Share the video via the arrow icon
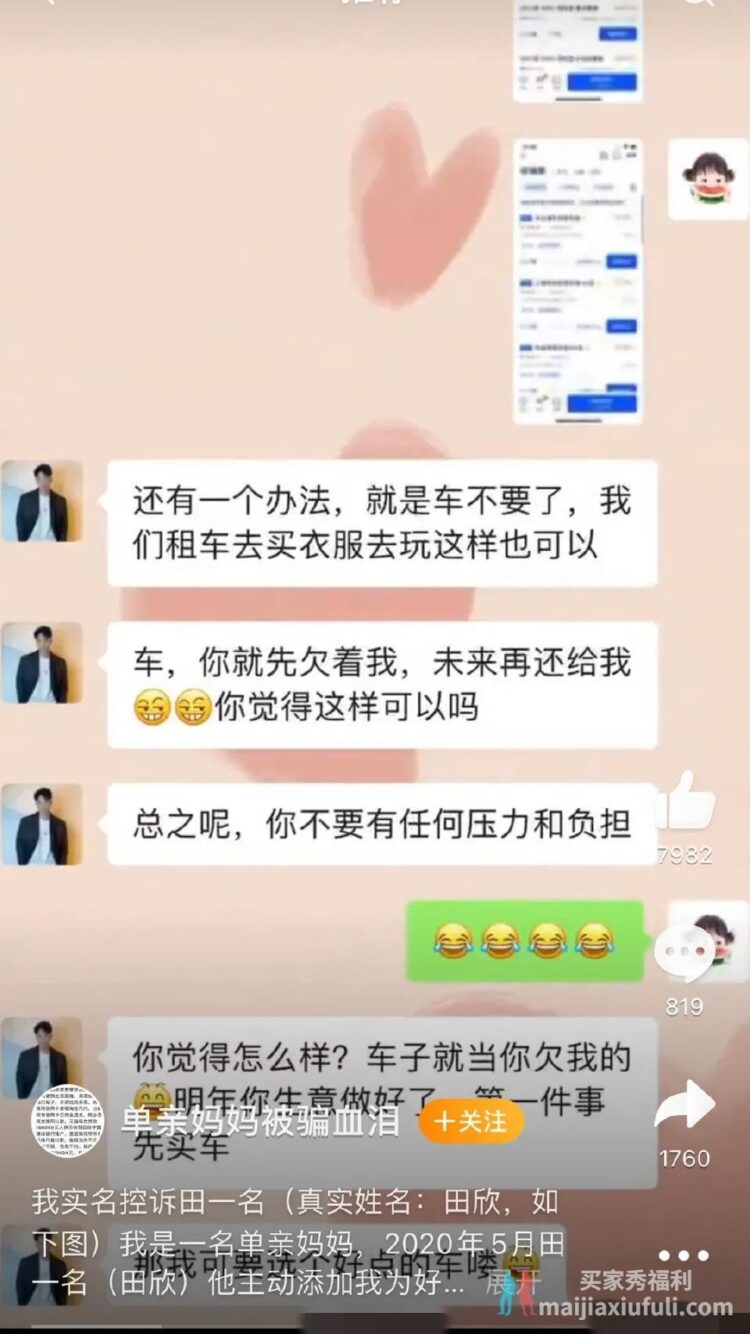 pos(685,1106)
